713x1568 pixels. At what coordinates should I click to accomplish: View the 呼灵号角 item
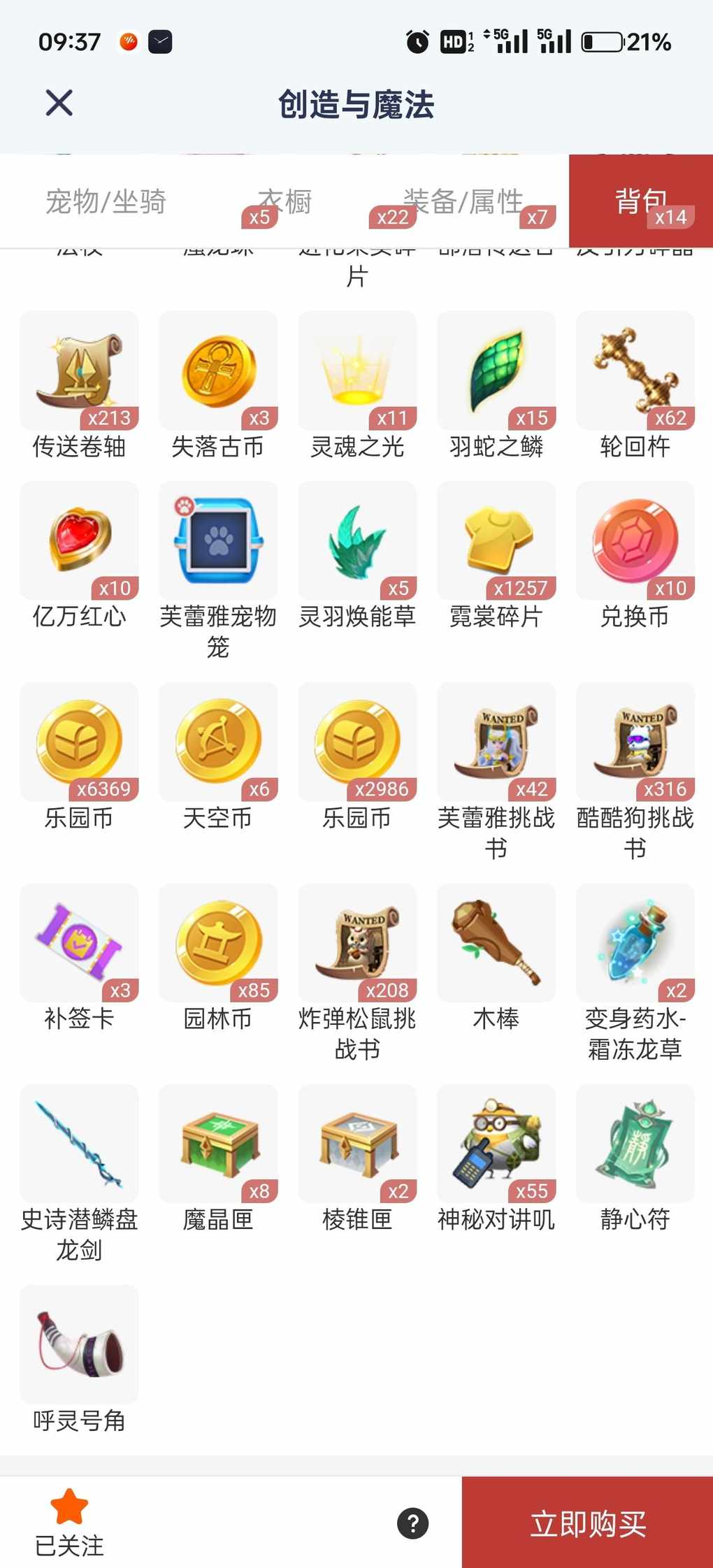tap(79, 1344)
